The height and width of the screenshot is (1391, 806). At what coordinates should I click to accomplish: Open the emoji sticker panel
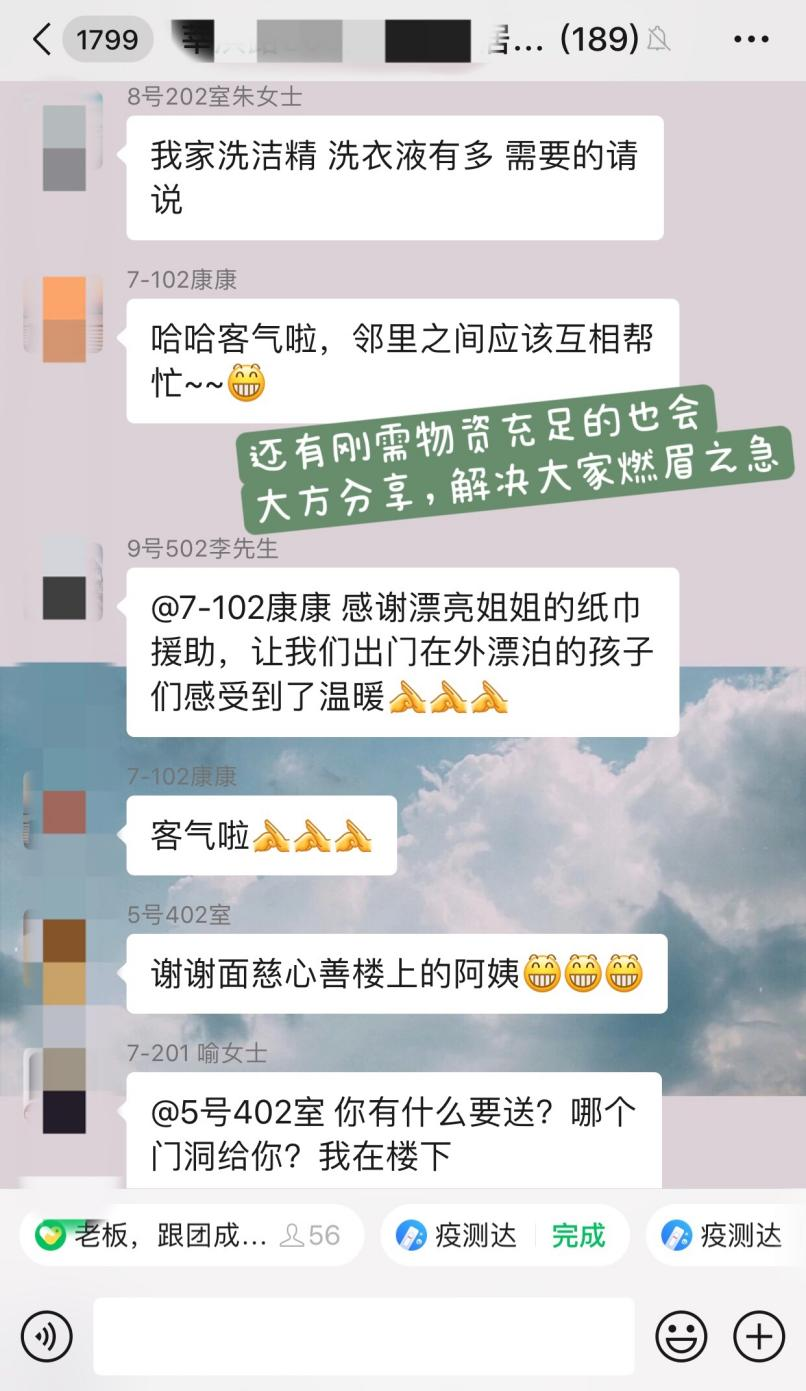[681, 1336]
